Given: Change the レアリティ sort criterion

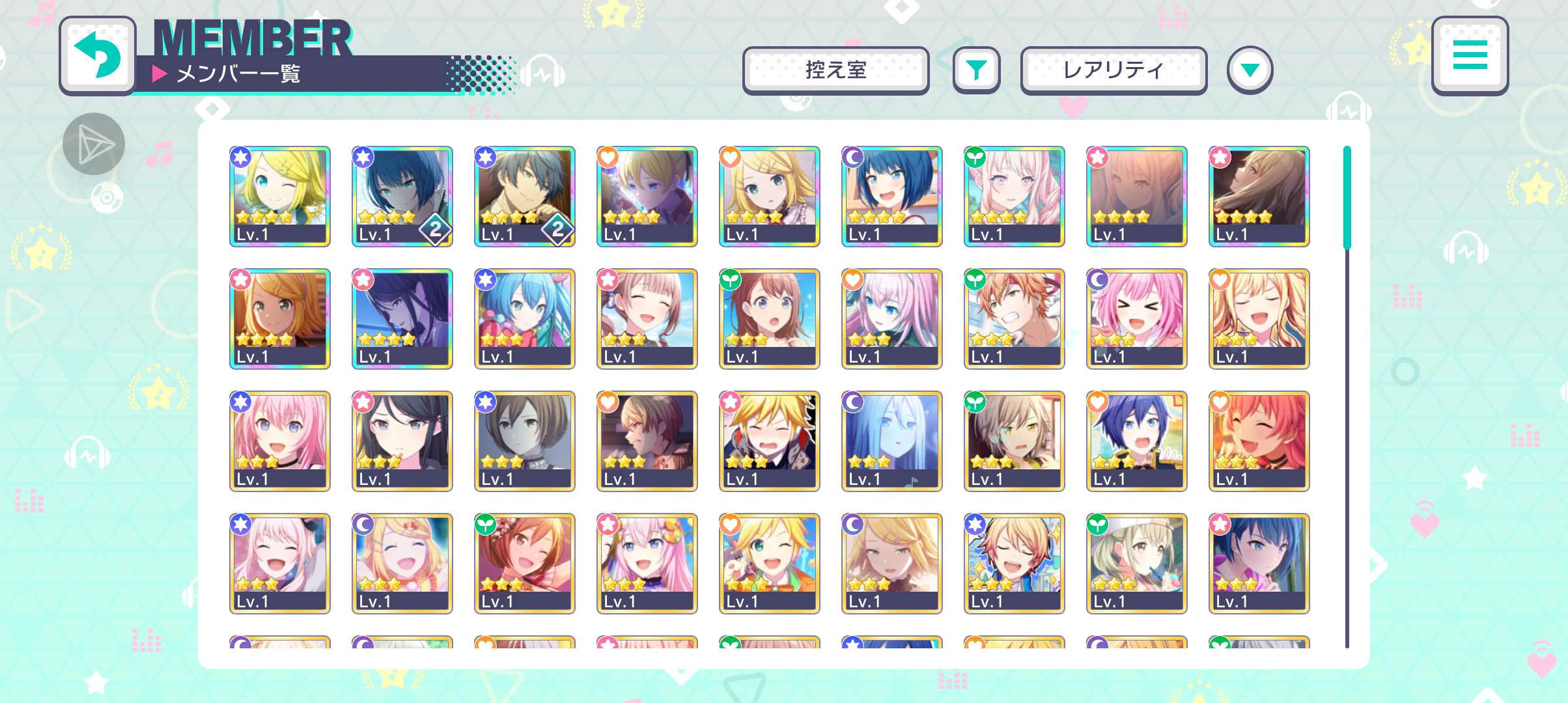Looking at the screenshot, I should click(1113, 70).
